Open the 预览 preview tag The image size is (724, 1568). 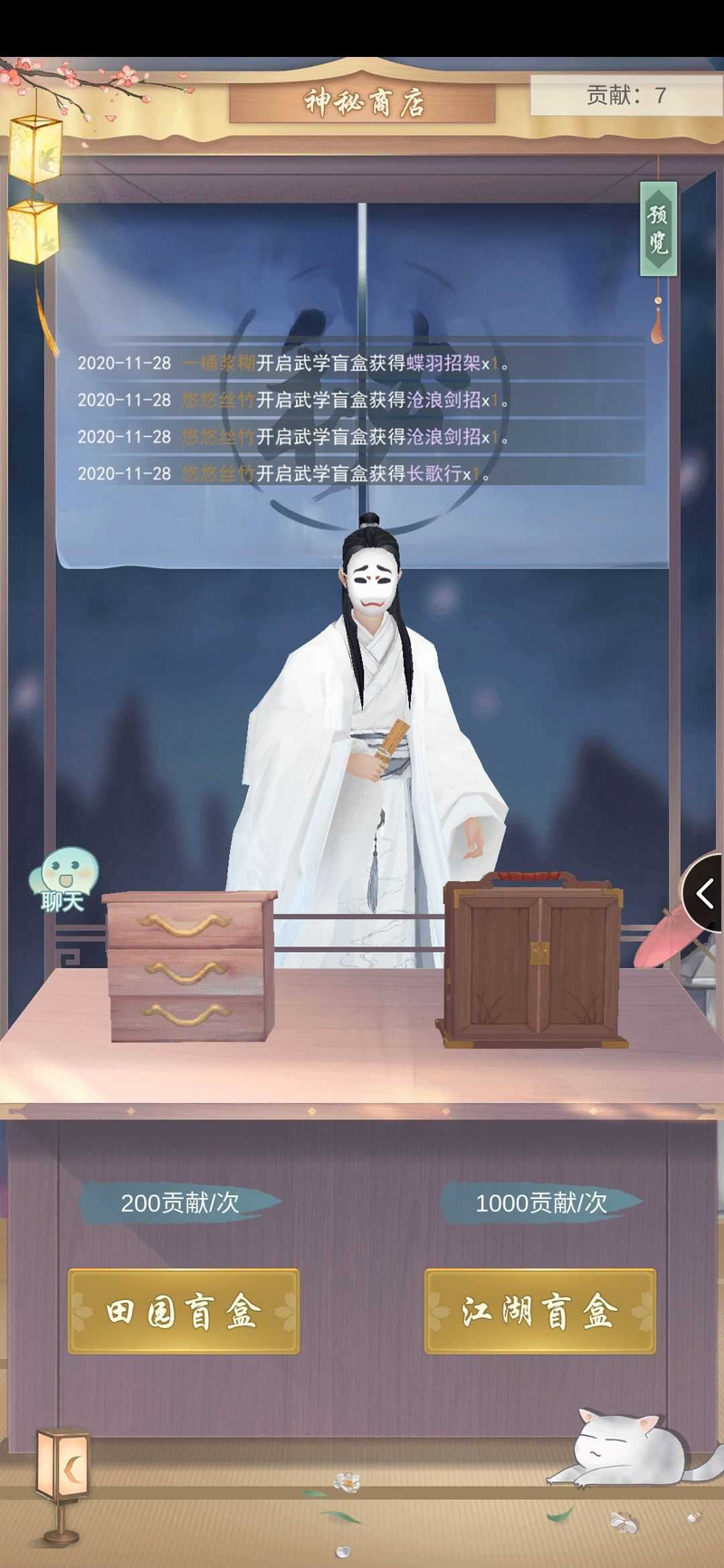658,228
